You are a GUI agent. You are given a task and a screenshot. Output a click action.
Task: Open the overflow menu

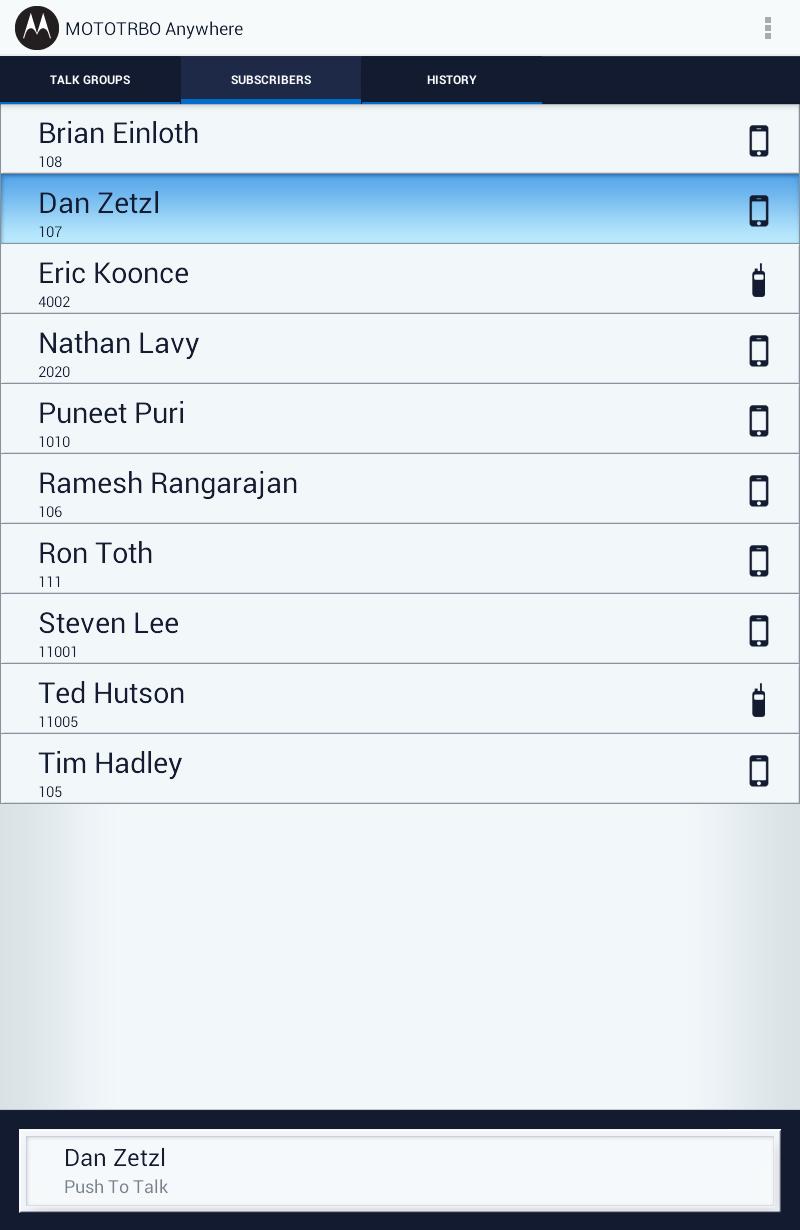click(768, 28)
